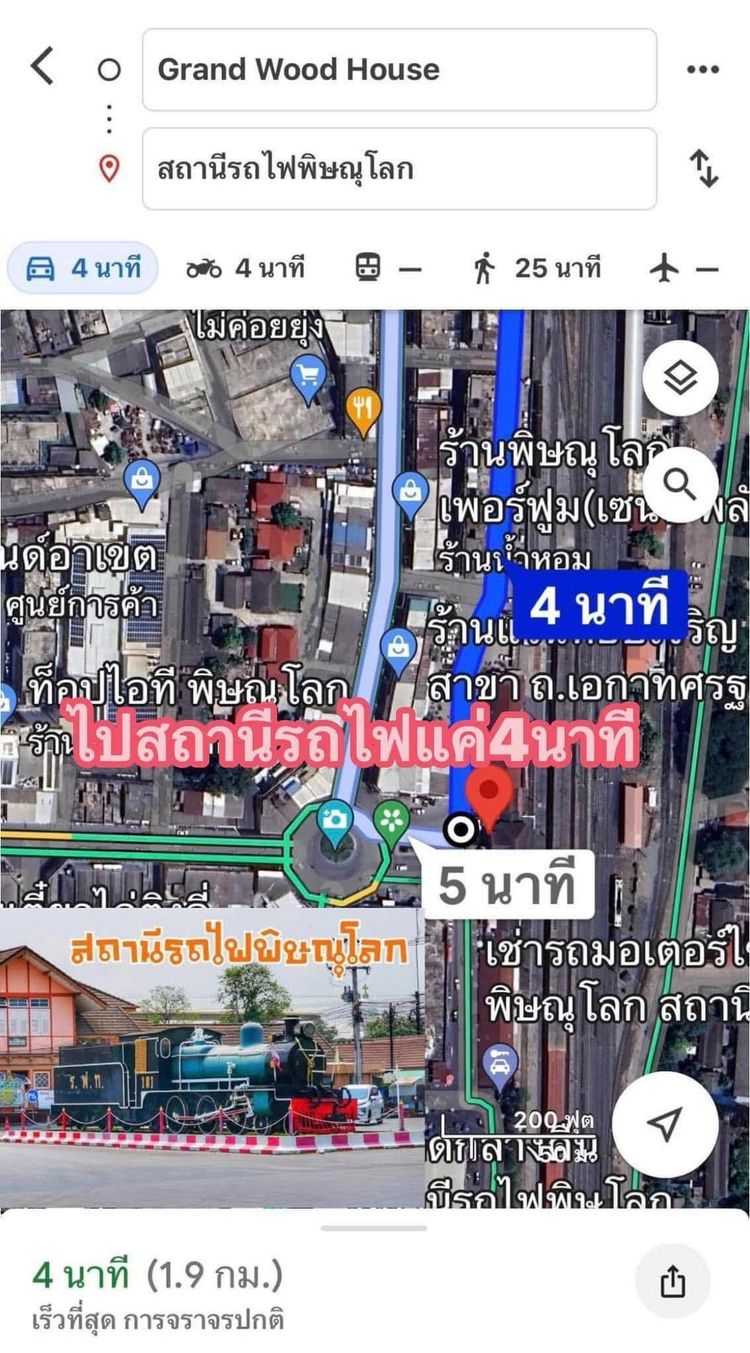Open the three-dot overflow menu

coord(703,69)
